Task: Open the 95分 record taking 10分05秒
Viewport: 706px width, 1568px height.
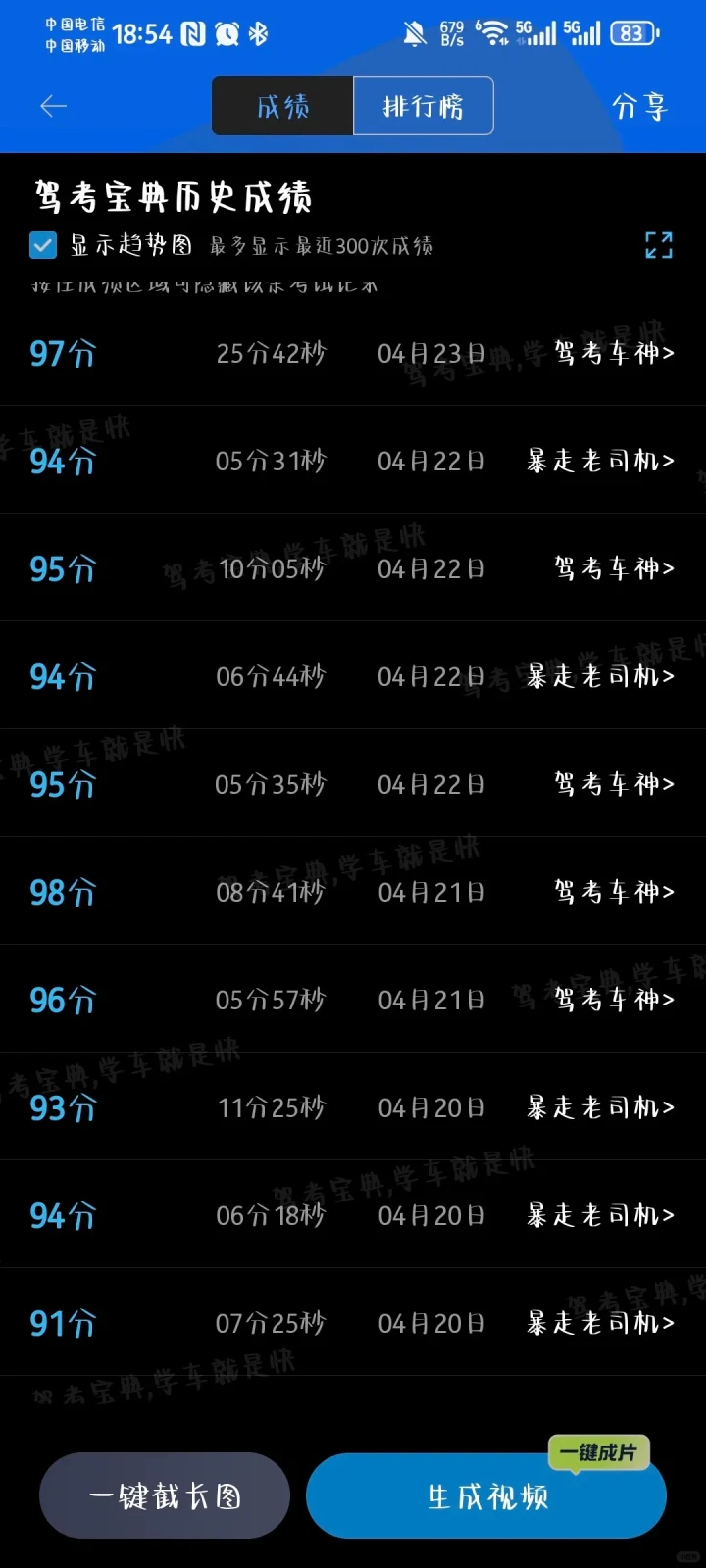Action: pos(353,568)
